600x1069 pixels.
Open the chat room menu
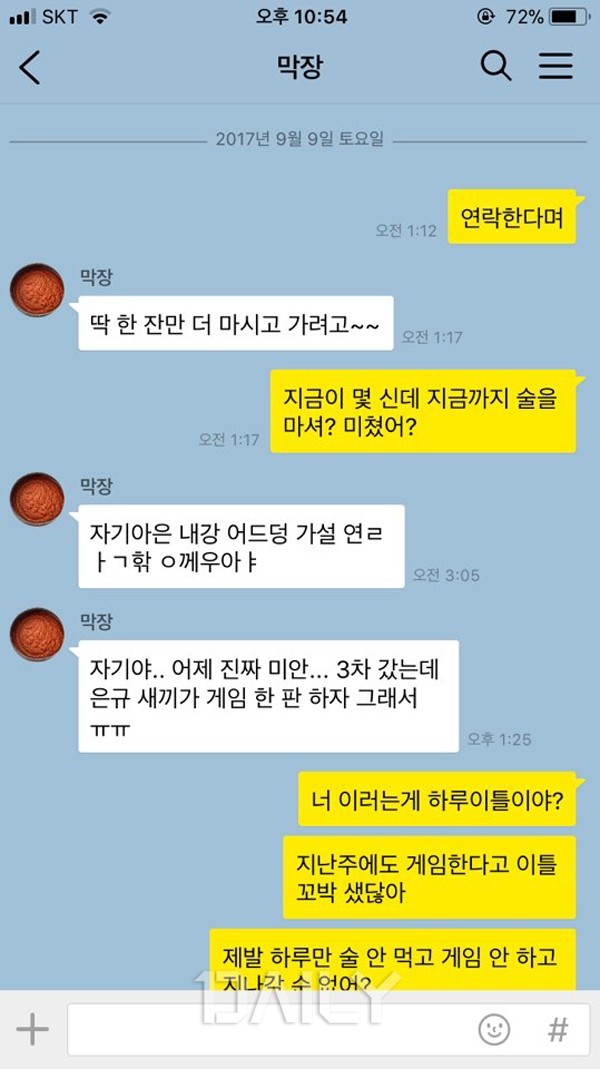coord(555,67)
